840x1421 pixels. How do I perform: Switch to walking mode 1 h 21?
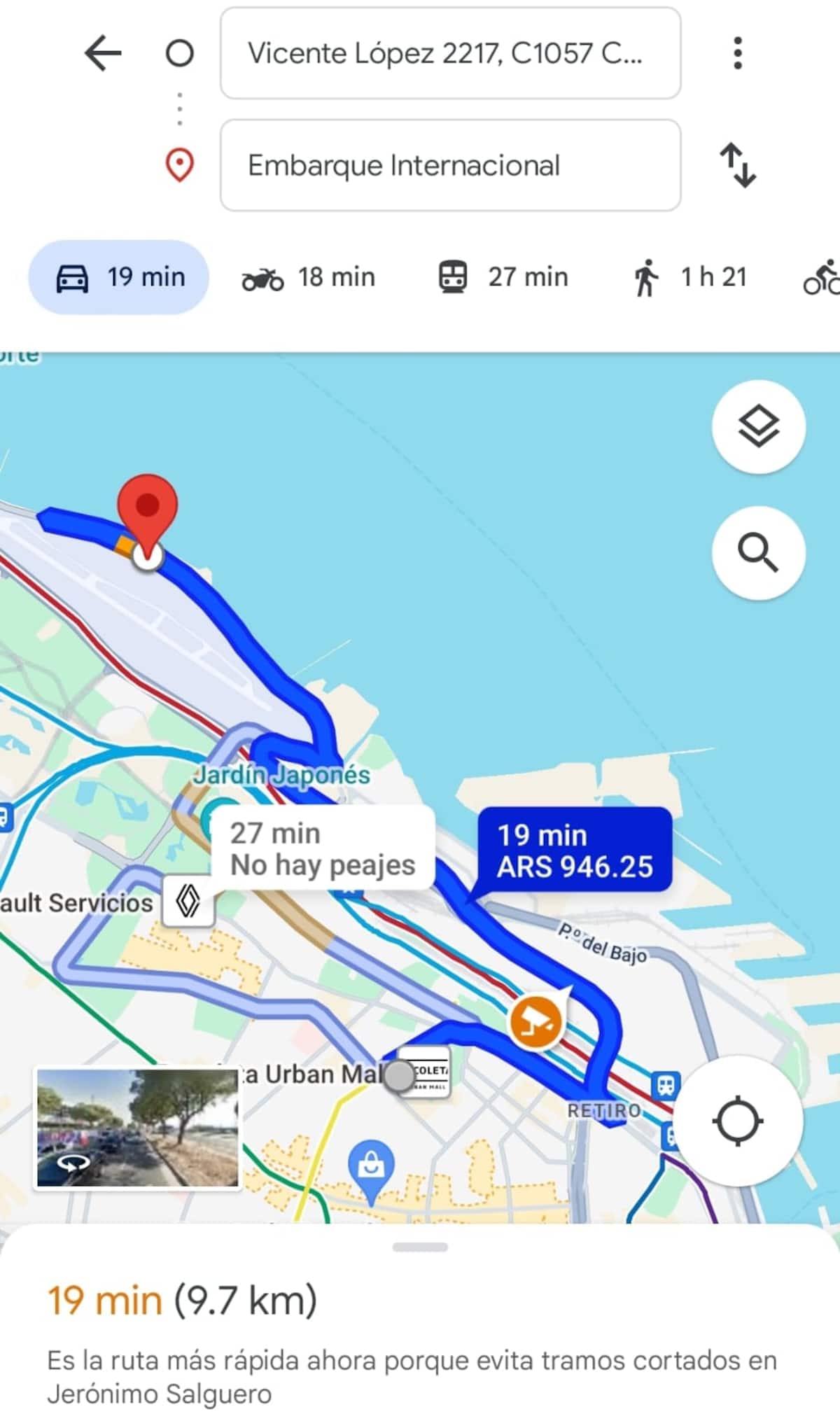(x=689, y=277)
